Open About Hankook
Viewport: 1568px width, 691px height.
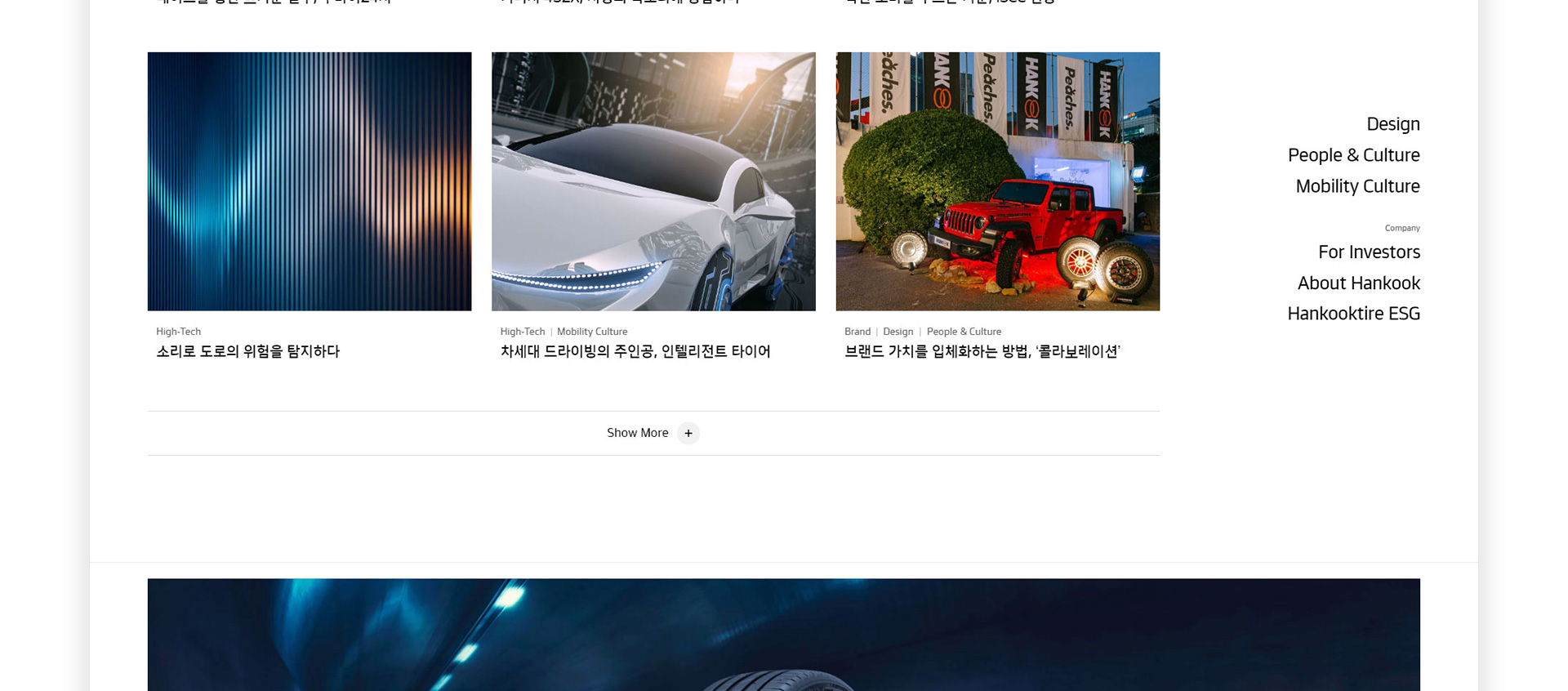[1358, 283]
